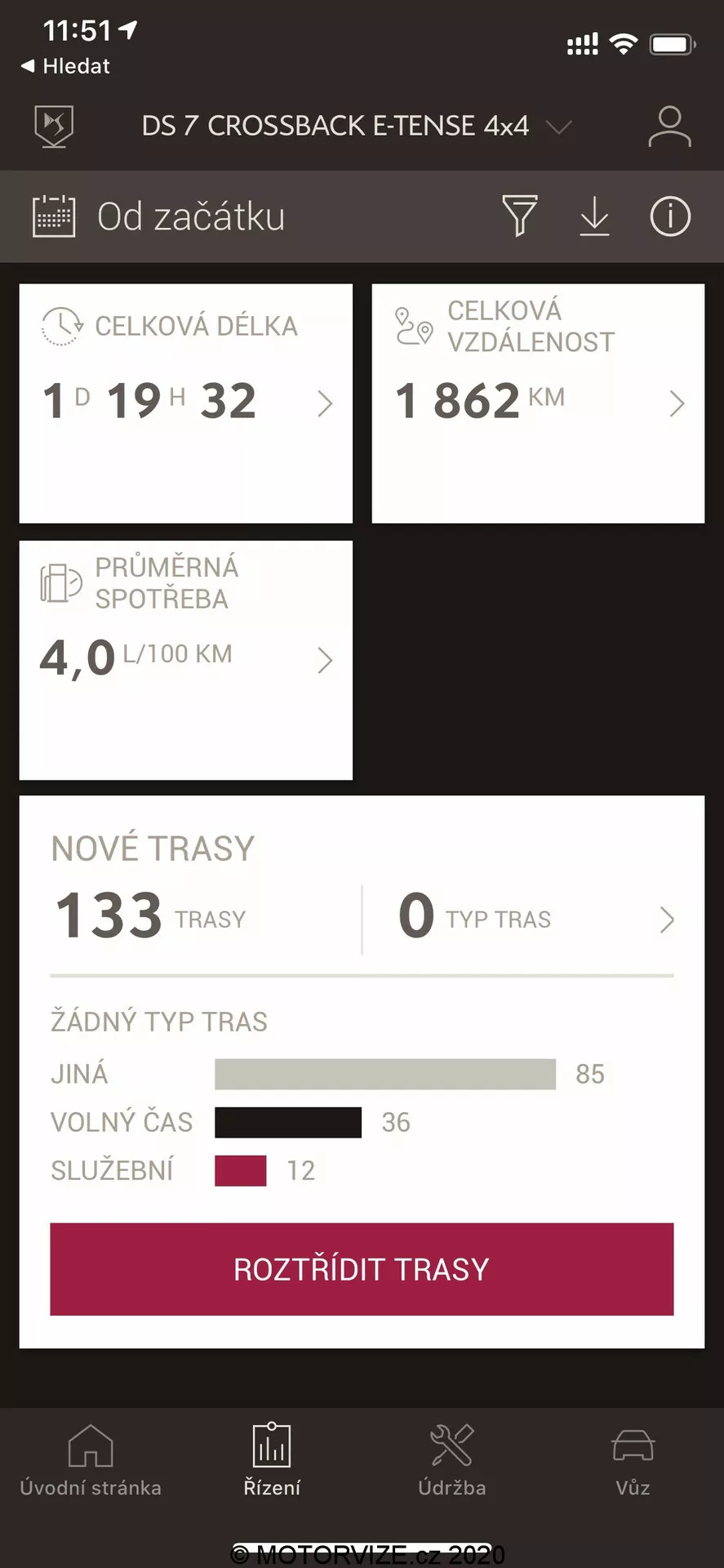Screen dimensions: 724x1568
Task: Go back using Hledat in status bar
Action: point(65,66)
